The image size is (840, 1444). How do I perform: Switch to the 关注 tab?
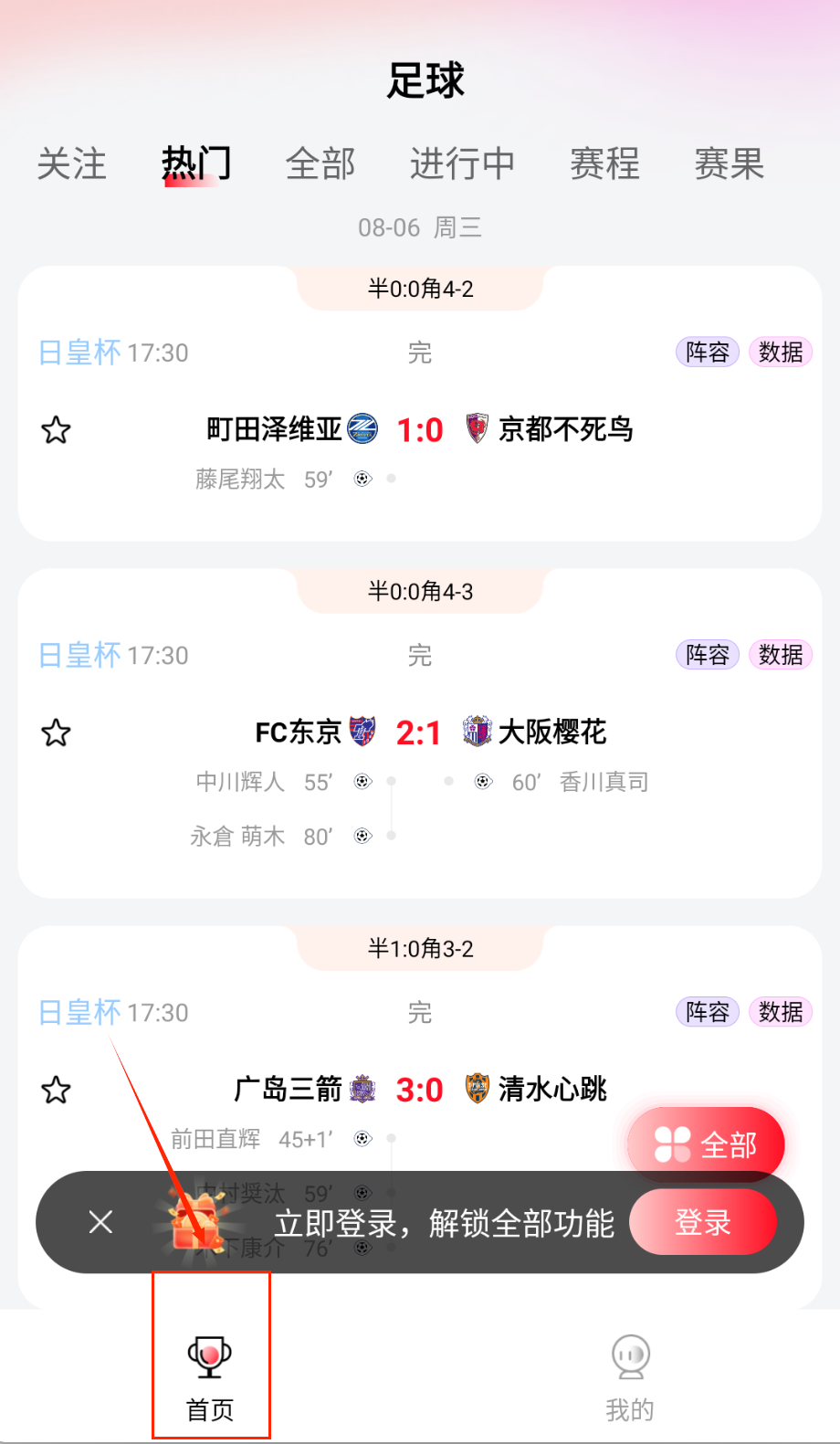tap(71, 164)
